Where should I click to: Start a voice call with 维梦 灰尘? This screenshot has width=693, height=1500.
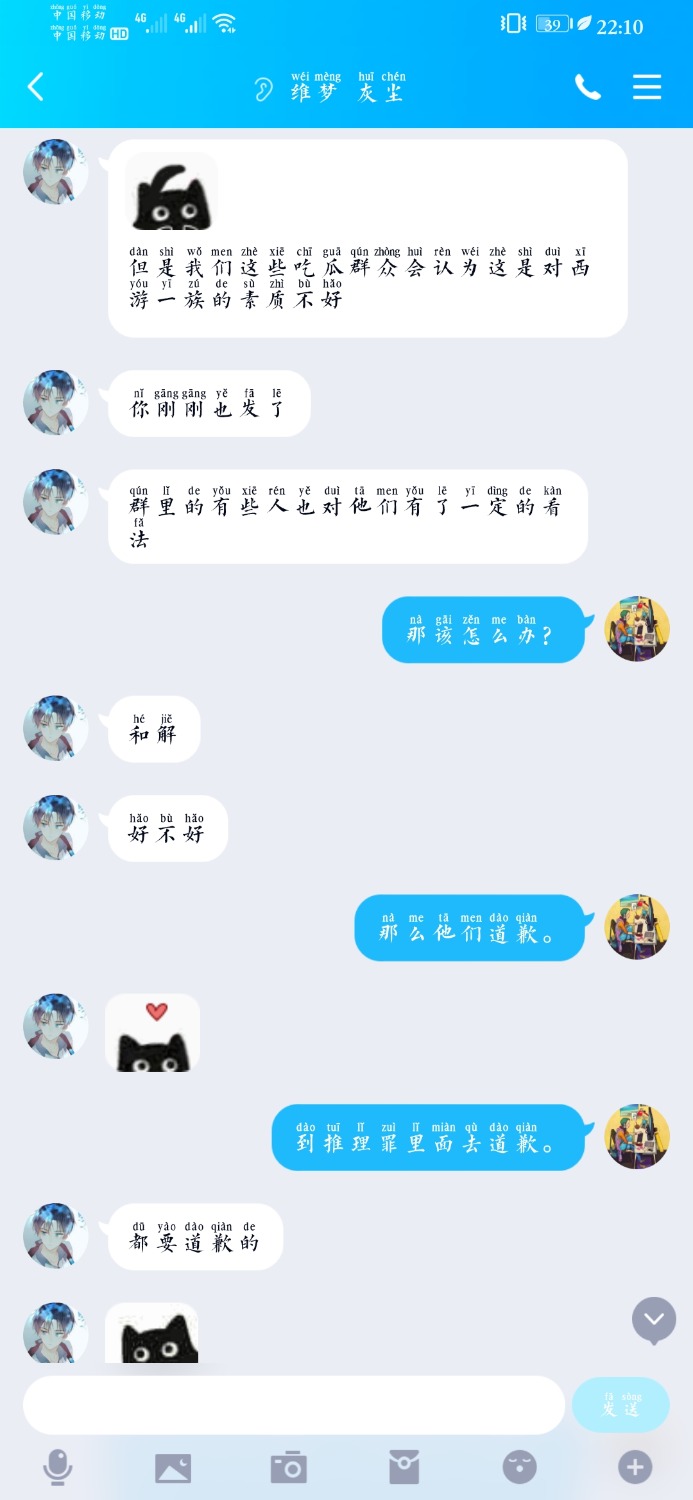[x=588, y=88]
